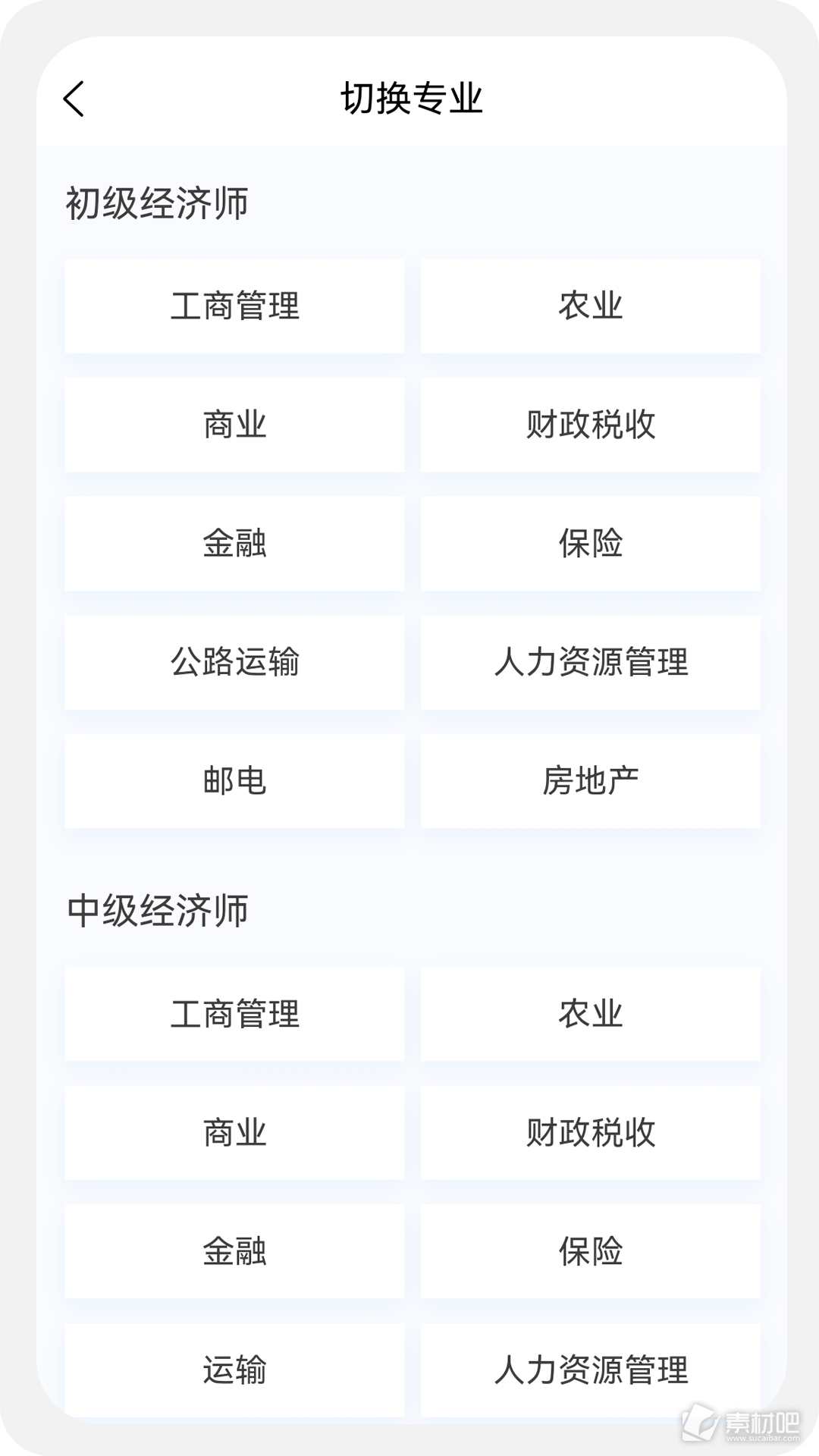Tap 保险 under 中级经济师

point(591,1251)
